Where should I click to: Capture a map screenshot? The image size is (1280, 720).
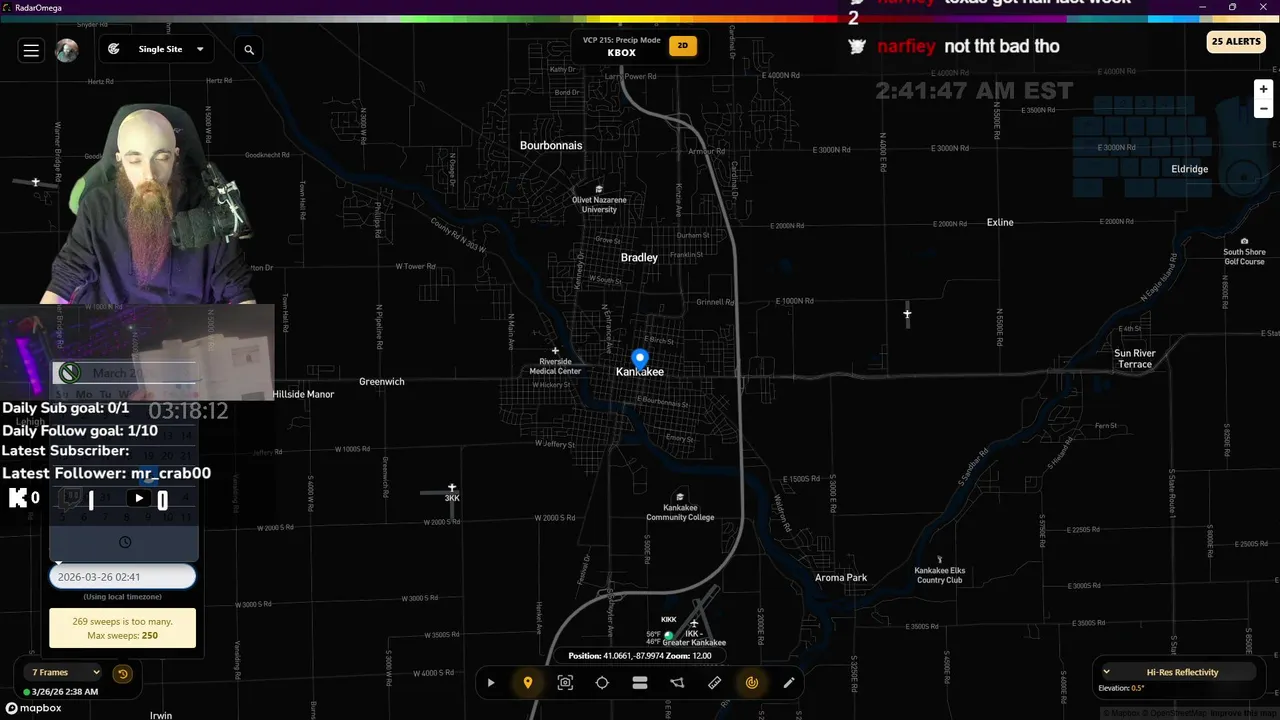[x=565, y=683]
